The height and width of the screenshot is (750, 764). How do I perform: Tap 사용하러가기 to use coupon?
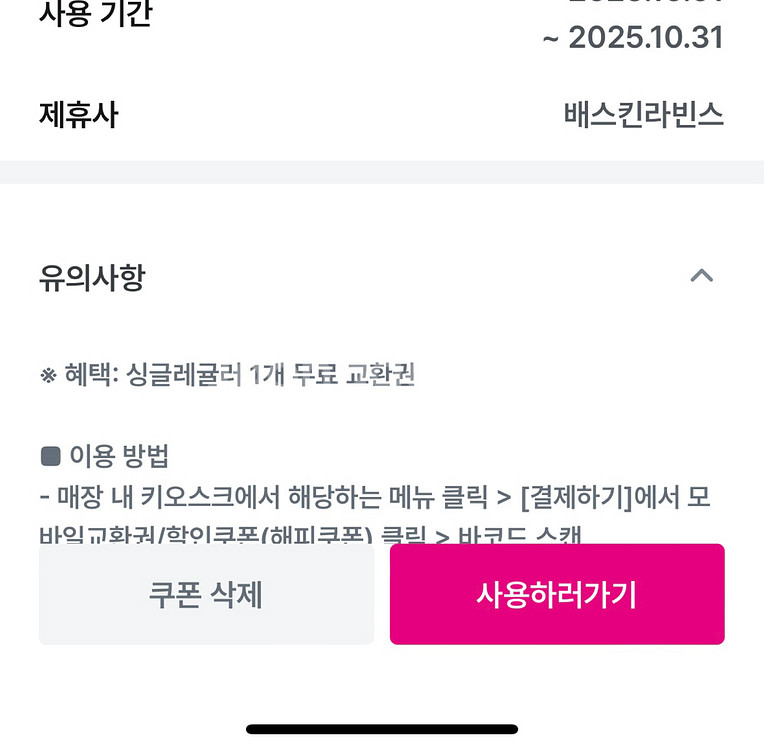(557, 594)
